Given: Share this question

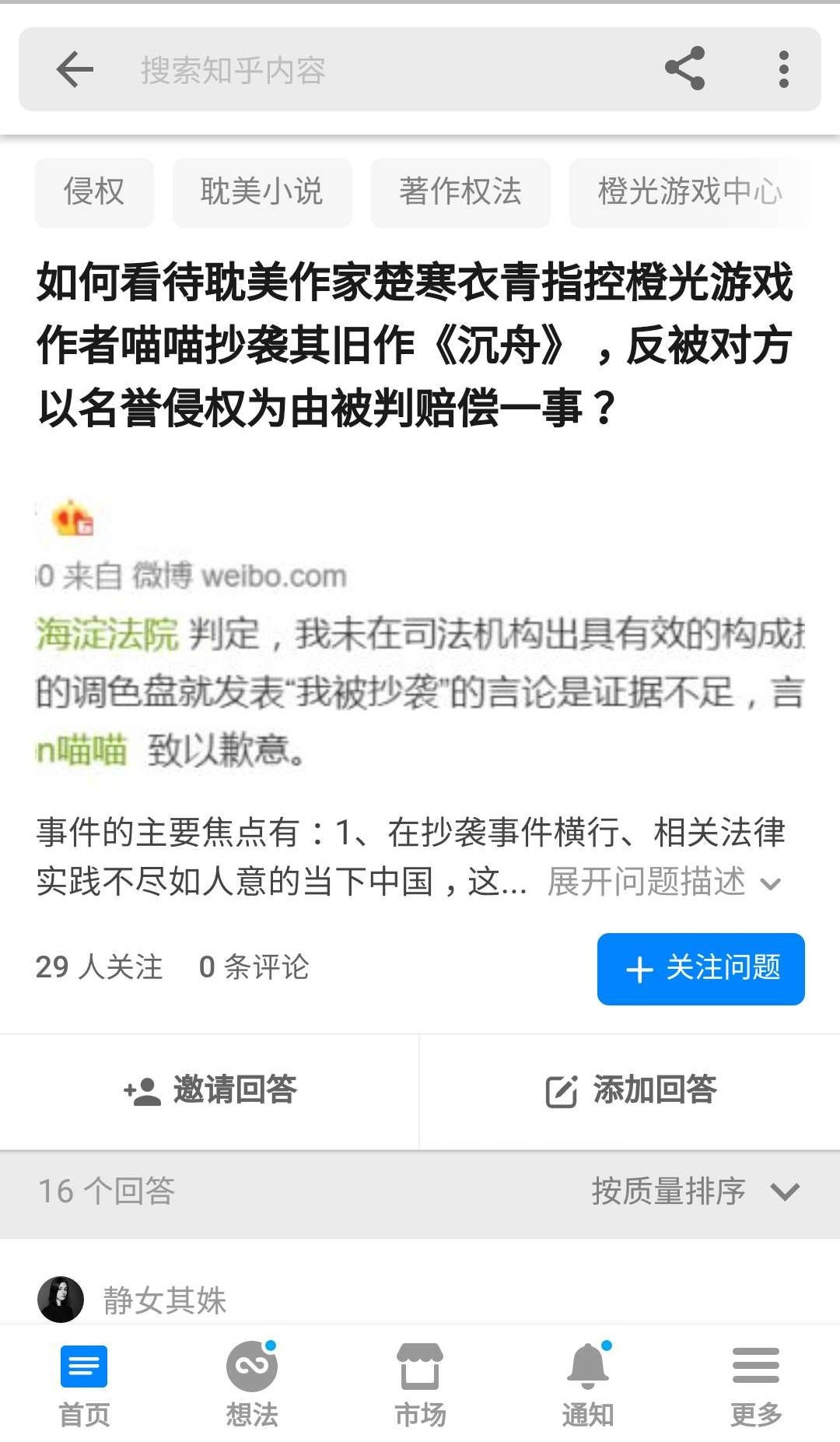Looking at the screenshot, I should click(x=684, y=69).
